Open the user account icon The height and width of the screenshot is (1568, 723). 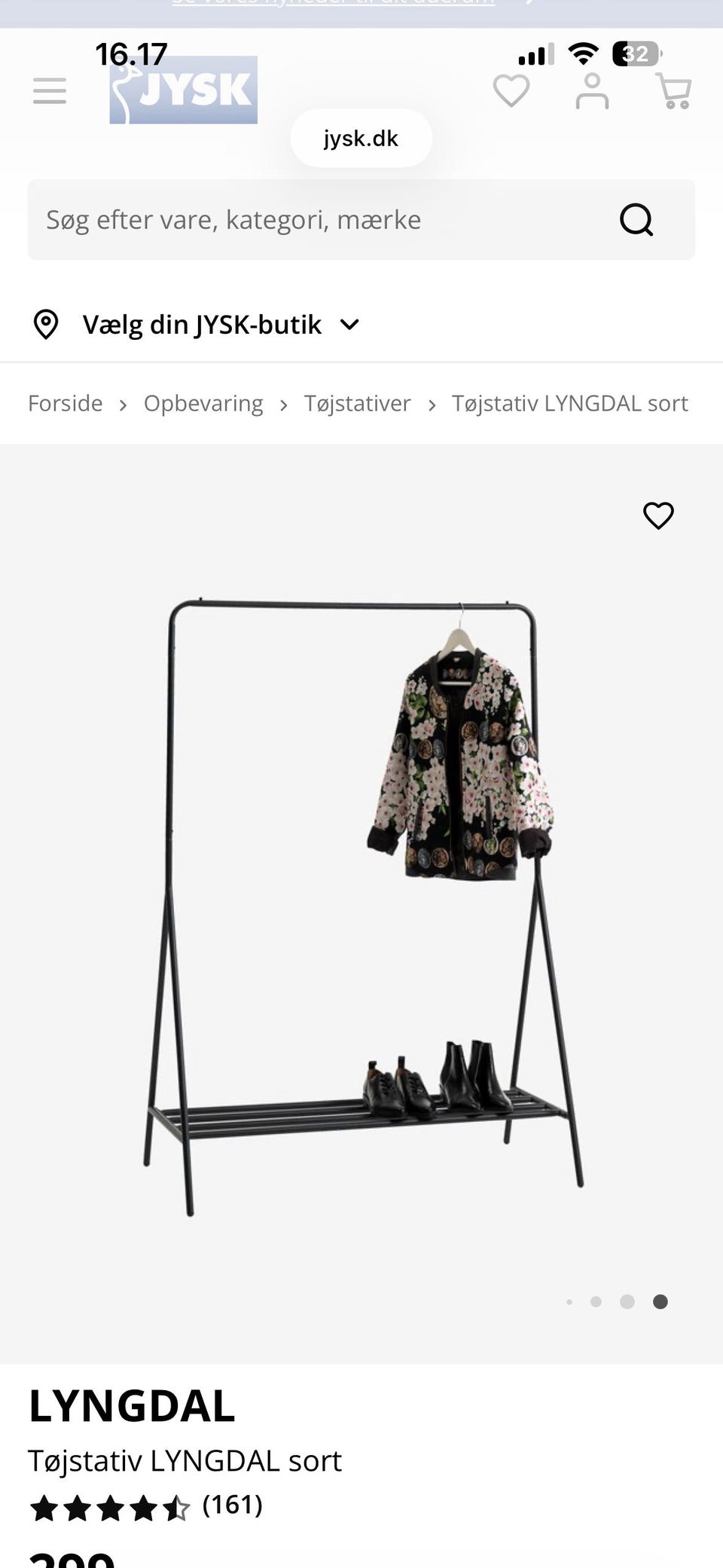click(x=592, y=91)
